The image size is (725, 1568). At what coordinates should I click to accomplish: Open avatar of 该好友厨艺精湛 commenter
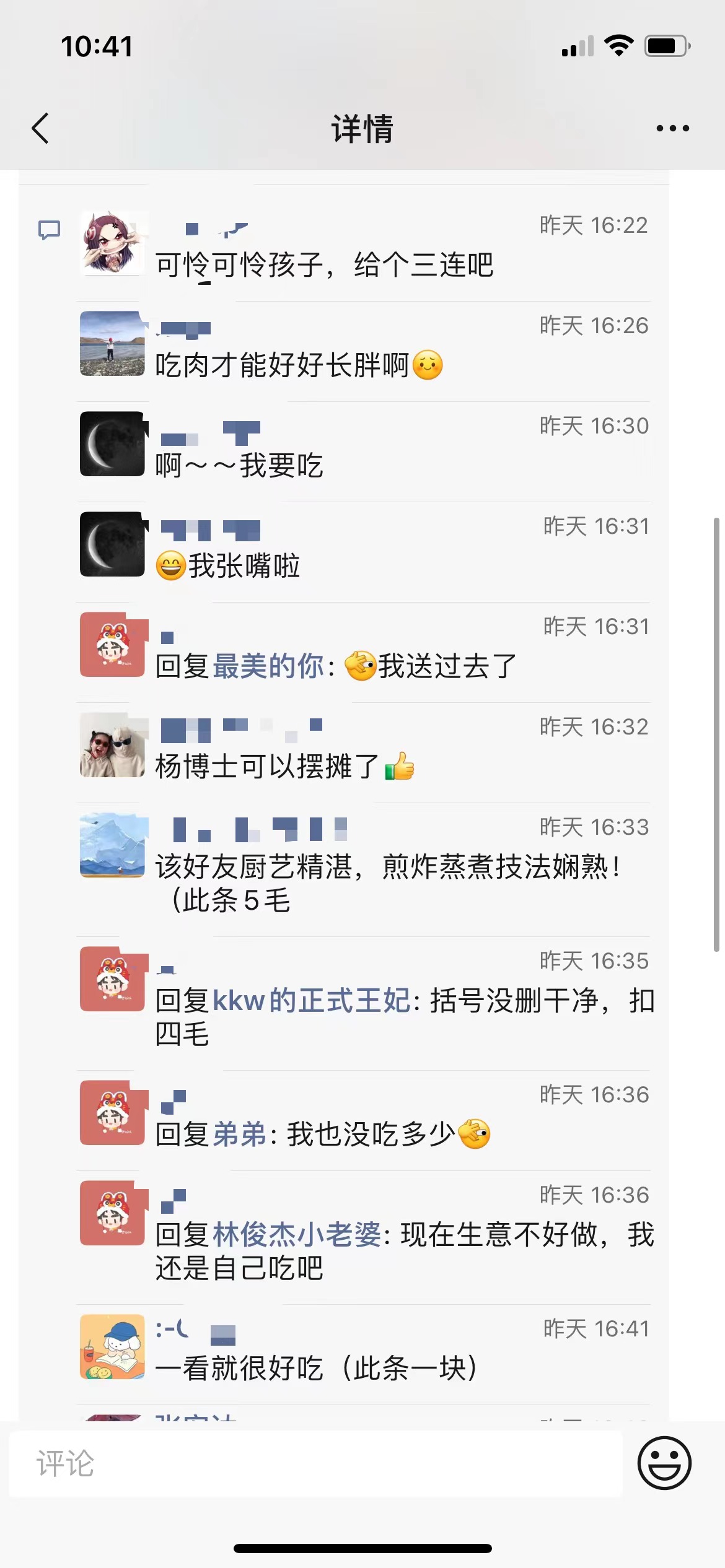pos(112,845)
